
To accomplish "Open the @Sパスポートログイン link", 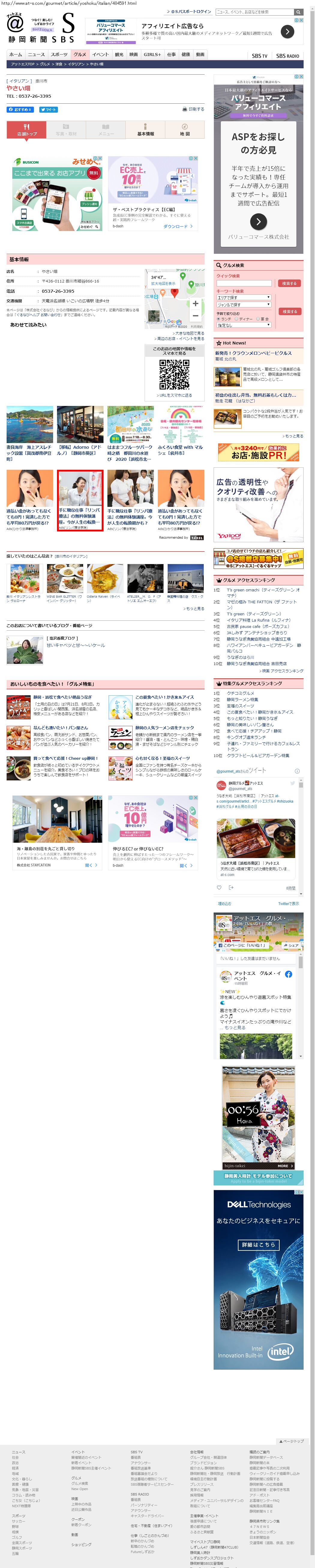I will click(x=190, y=12).
